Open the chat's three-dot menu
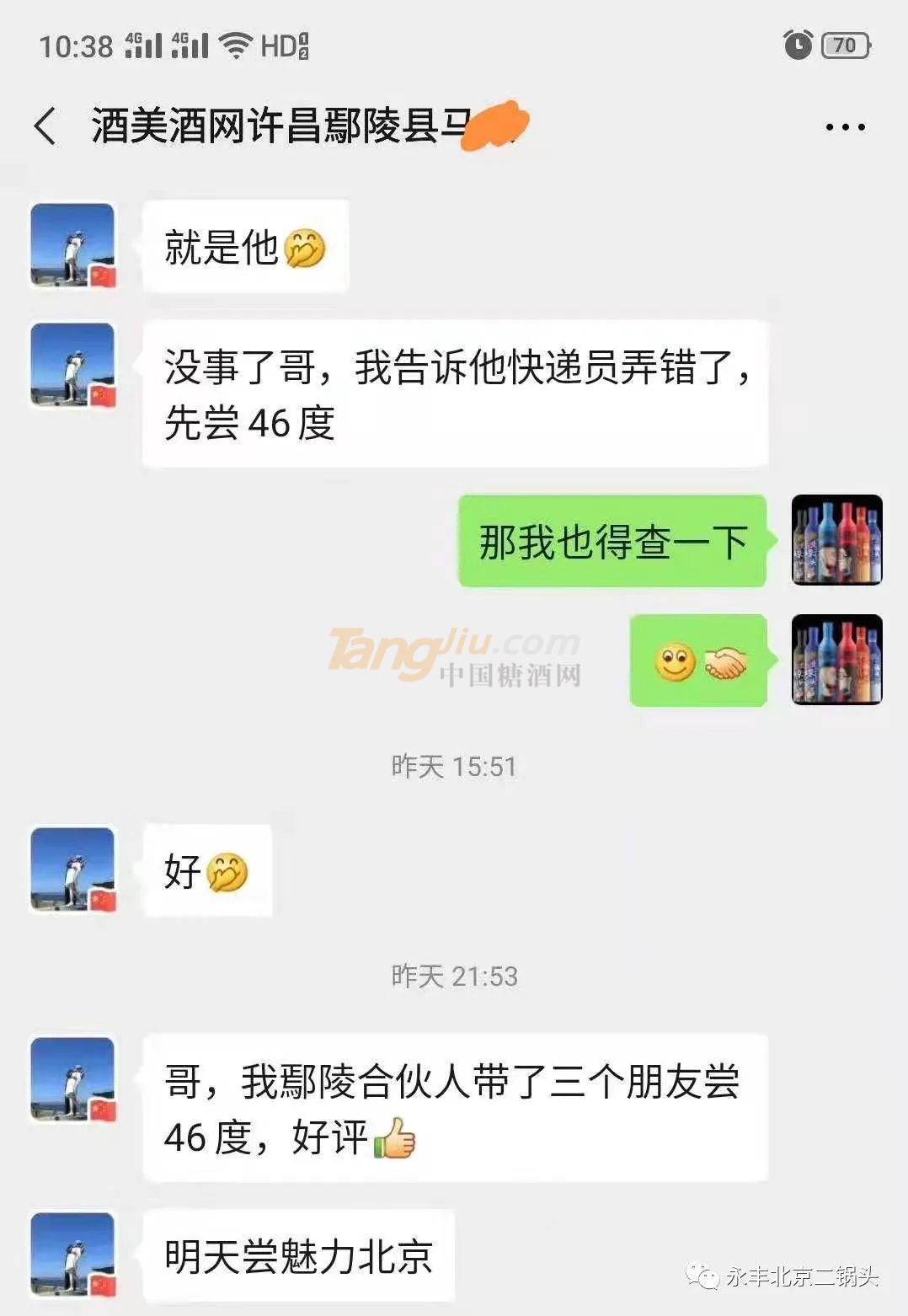The width and height of the screenshot is (908, 1316). coord(845,127)
